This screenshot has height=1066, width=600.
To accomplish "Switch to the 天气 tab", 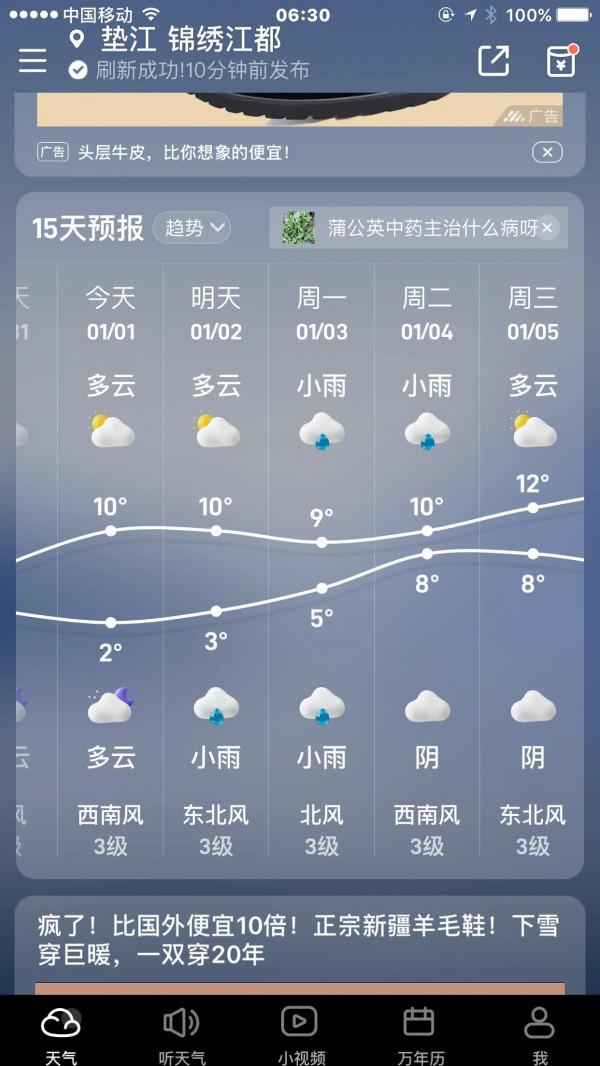I will coord(60,1035).
